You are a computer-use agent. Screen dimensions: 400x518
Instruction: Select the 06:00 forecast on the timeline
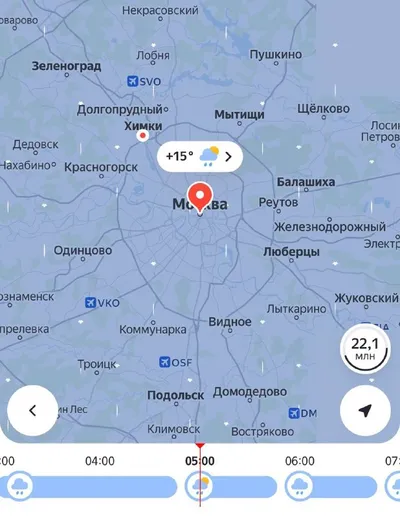(x=300, y=461)
